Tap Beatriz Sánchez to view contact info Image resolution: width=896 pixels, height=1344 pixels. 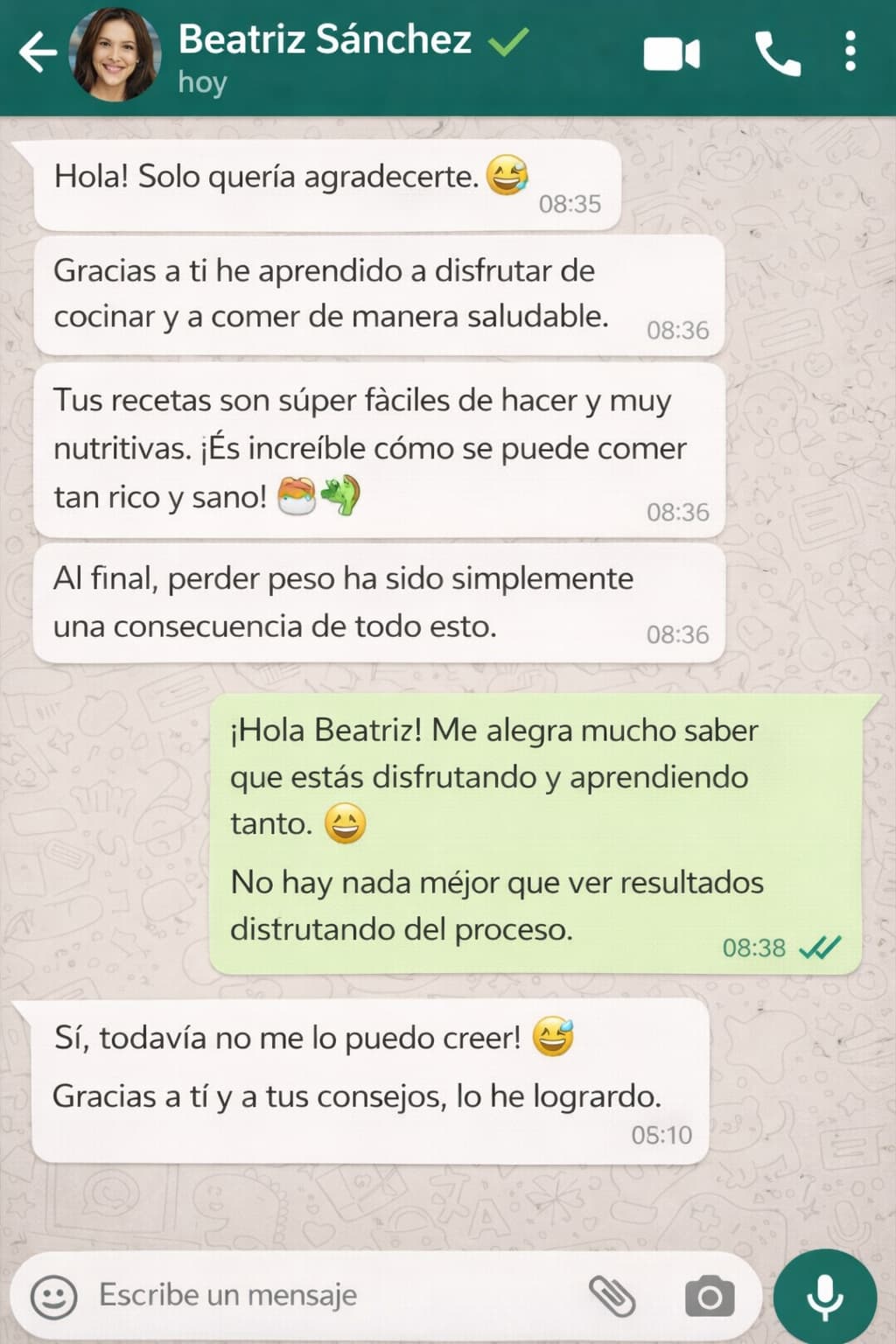pos(324,39)
